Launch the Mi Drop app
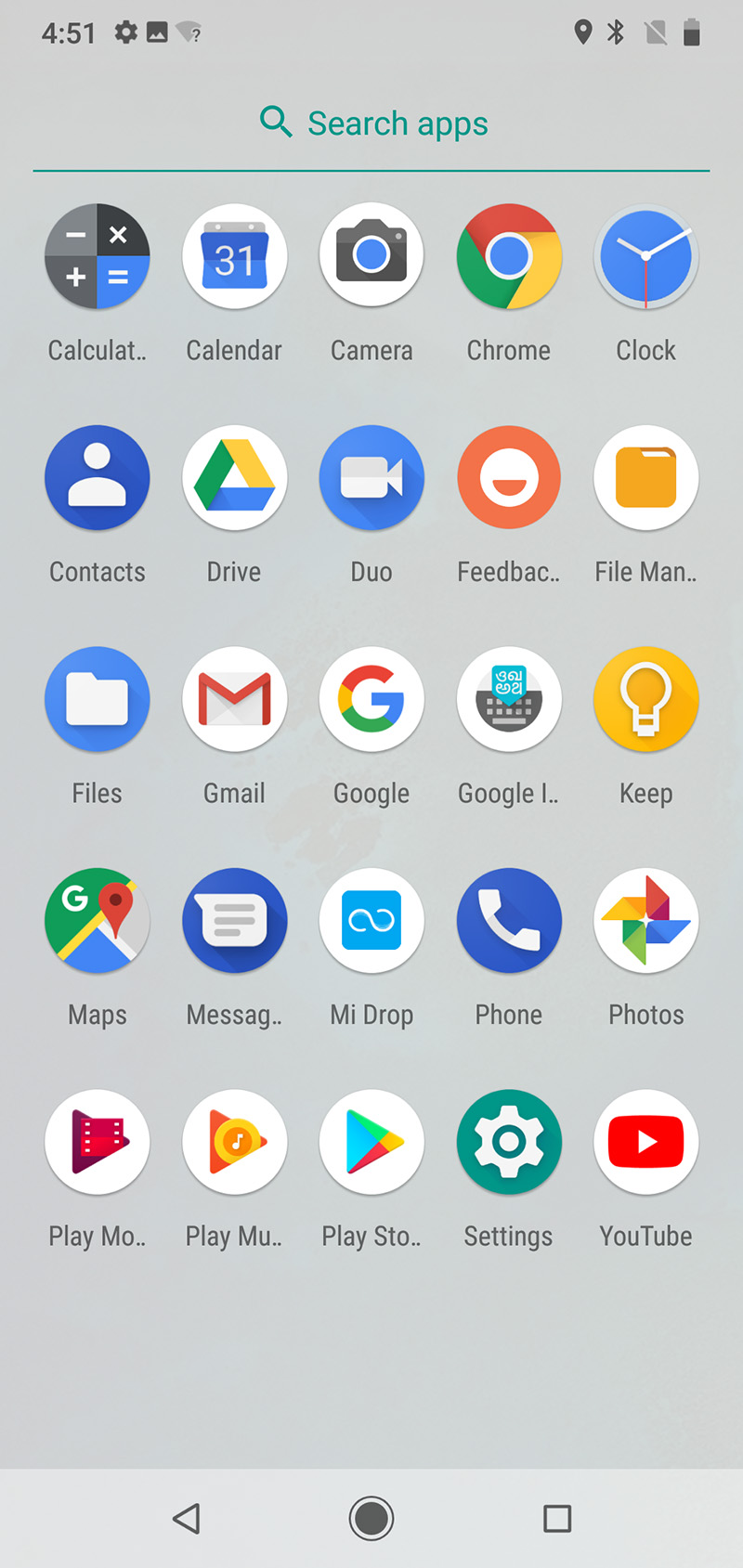Screen dimensions: 743x1568 click(371, 920)
